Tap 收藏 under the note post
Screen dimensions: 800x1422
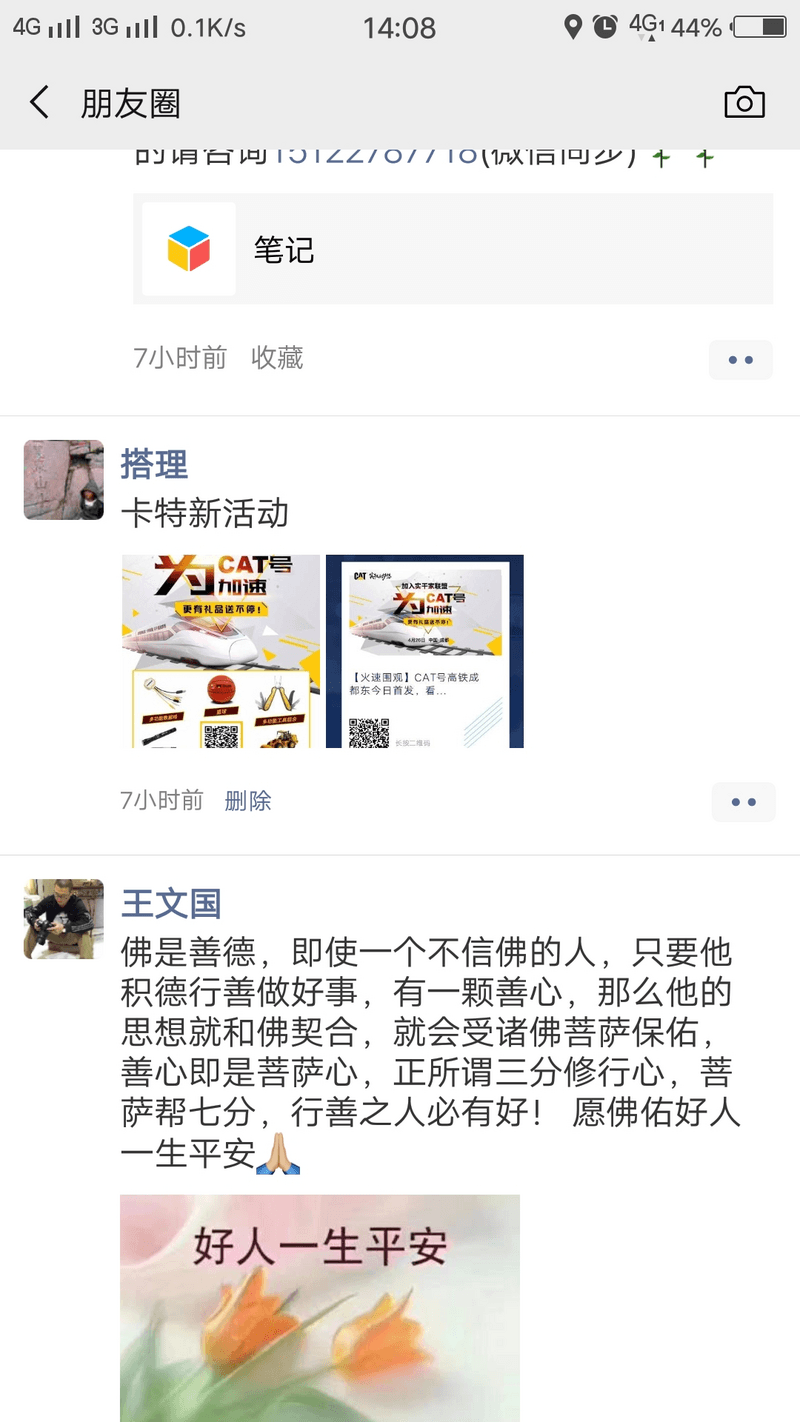277,358
